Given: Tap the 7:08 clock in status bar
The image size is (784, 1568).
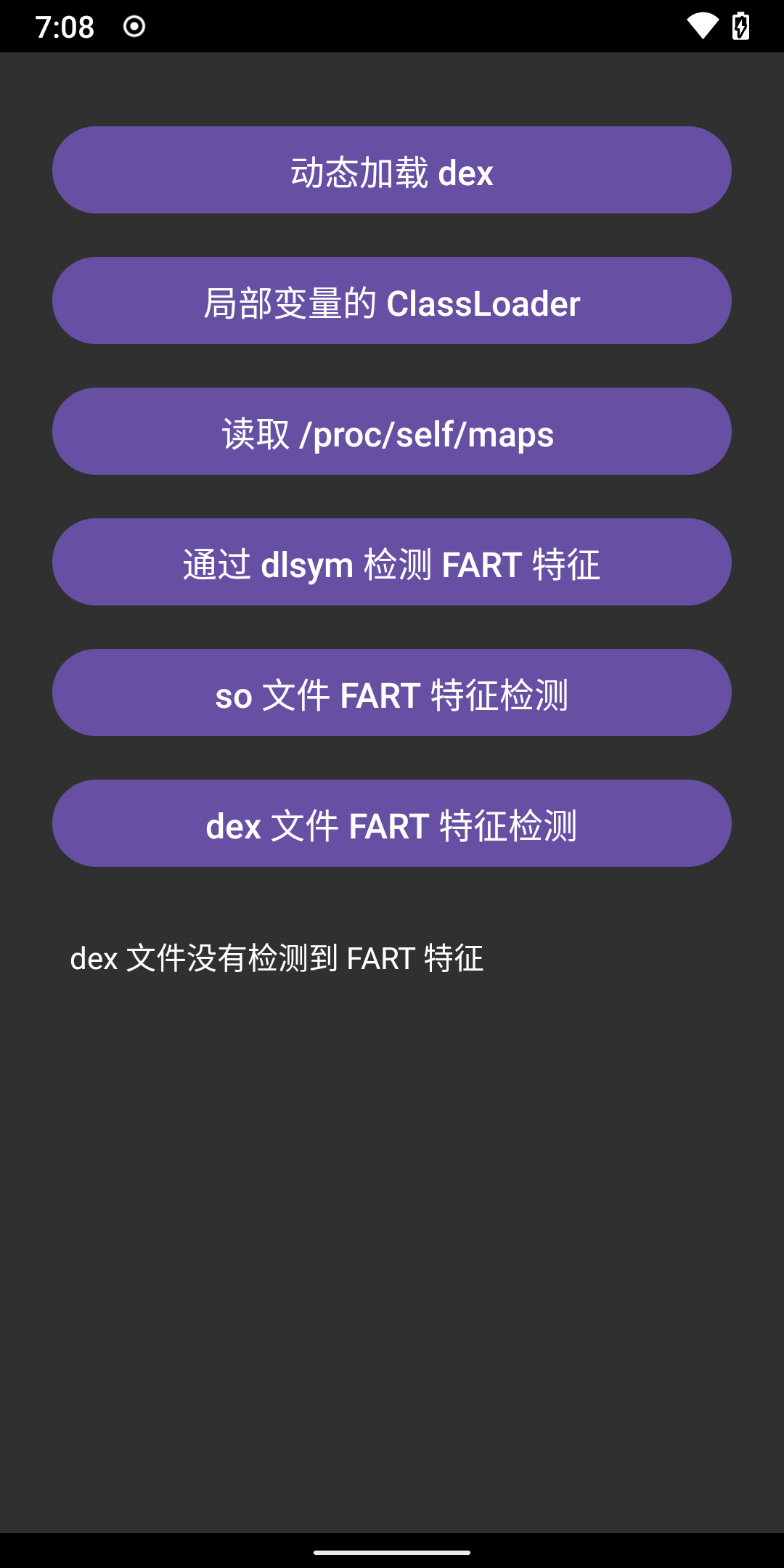Looking at the screenshot, I should (x=64, y=26).
